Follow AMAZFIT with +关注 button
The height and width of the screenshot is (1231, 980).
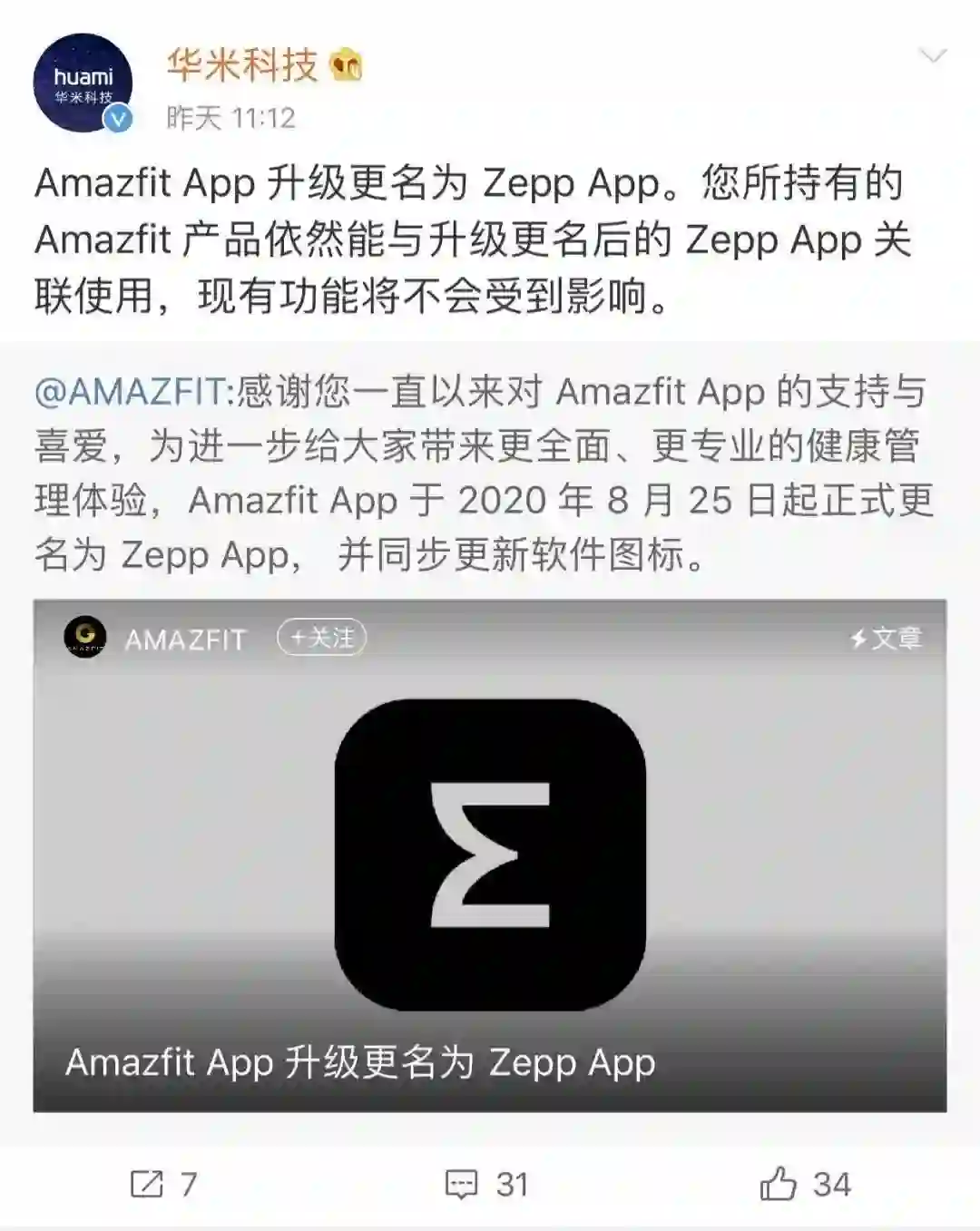(321, 638)
